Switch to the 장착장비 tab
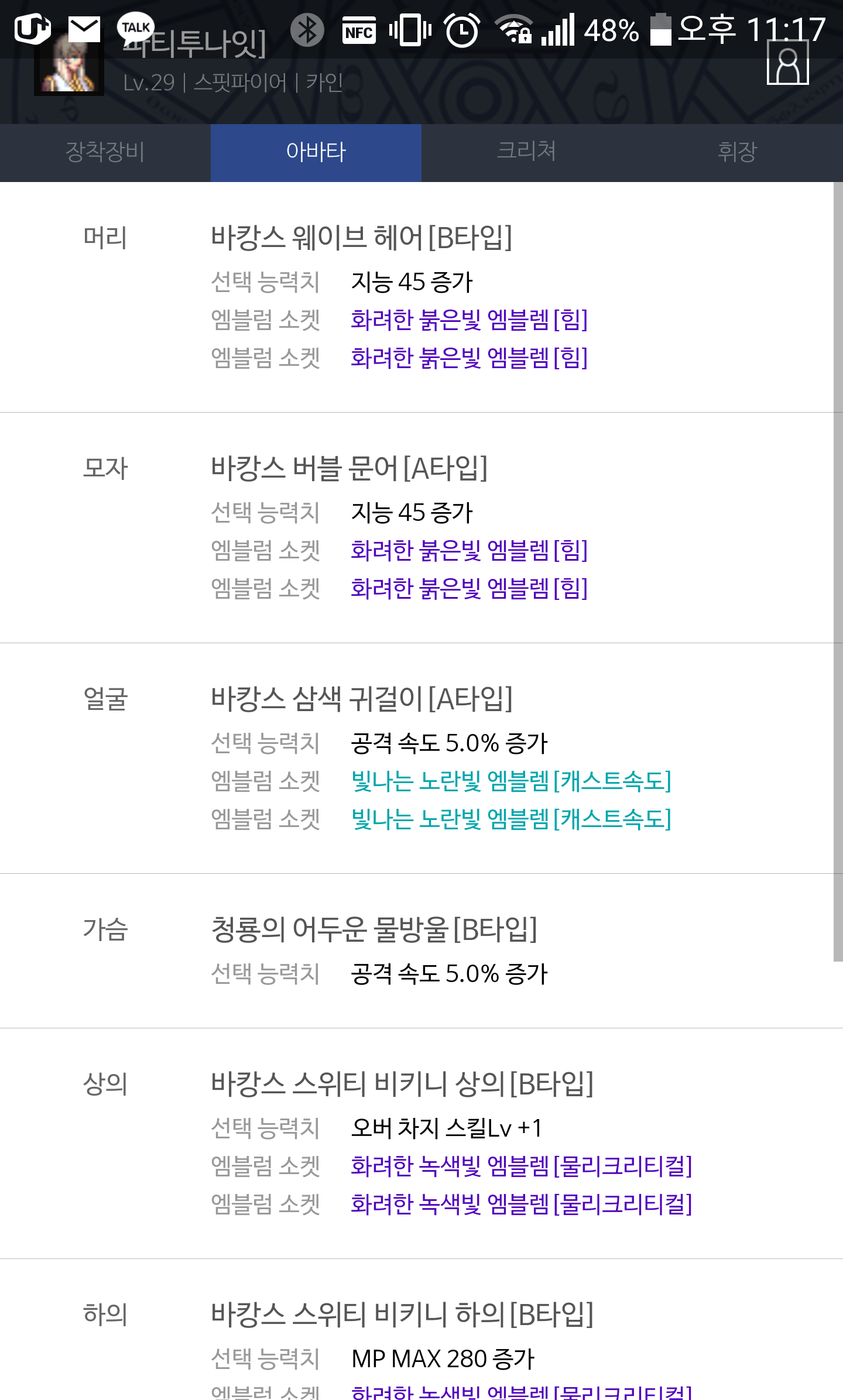843x1400 pixels. click(x=105, y=152)
